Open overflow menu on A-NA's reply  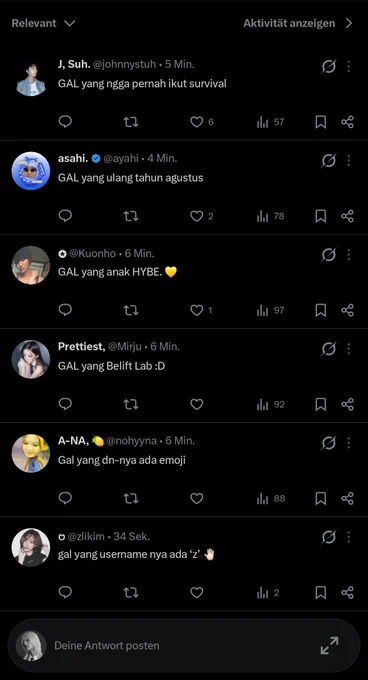click(348, 443)
